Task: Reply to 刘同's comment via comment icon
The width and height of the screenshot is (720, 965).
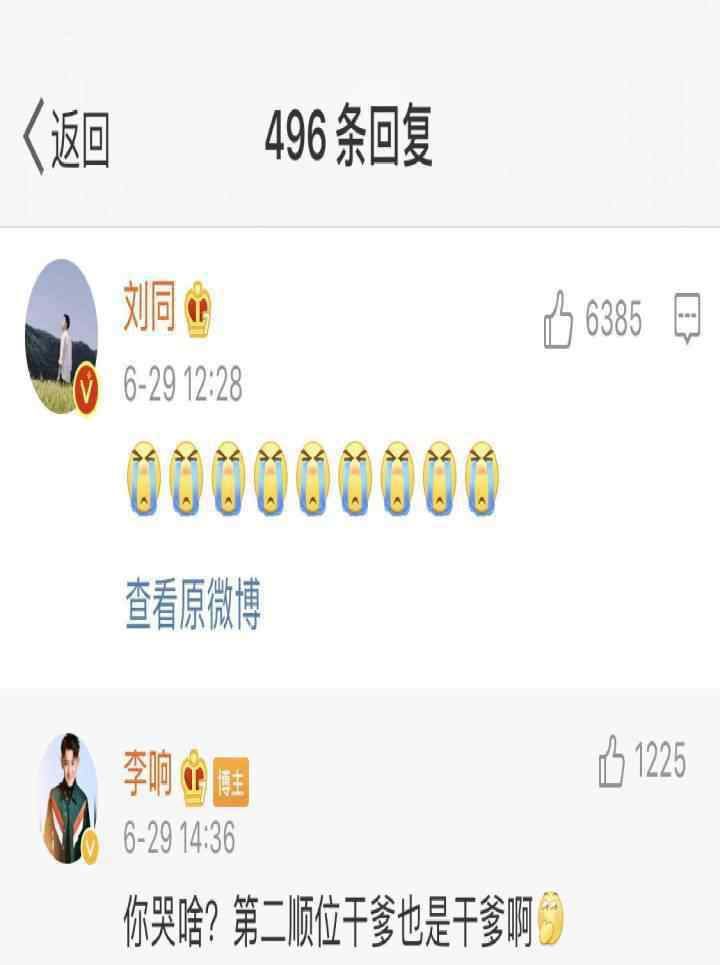Action: [x=687, y=320]
